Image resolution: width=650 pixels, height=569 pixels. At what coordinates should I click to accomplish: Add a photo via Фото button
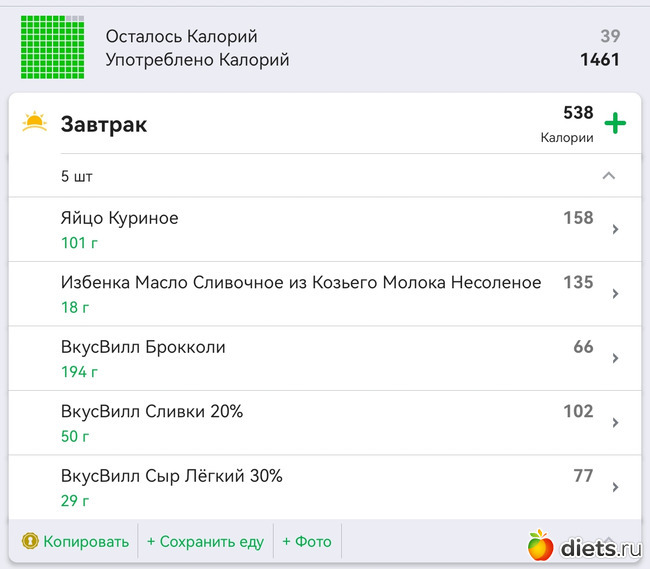[x=307, y=541]
